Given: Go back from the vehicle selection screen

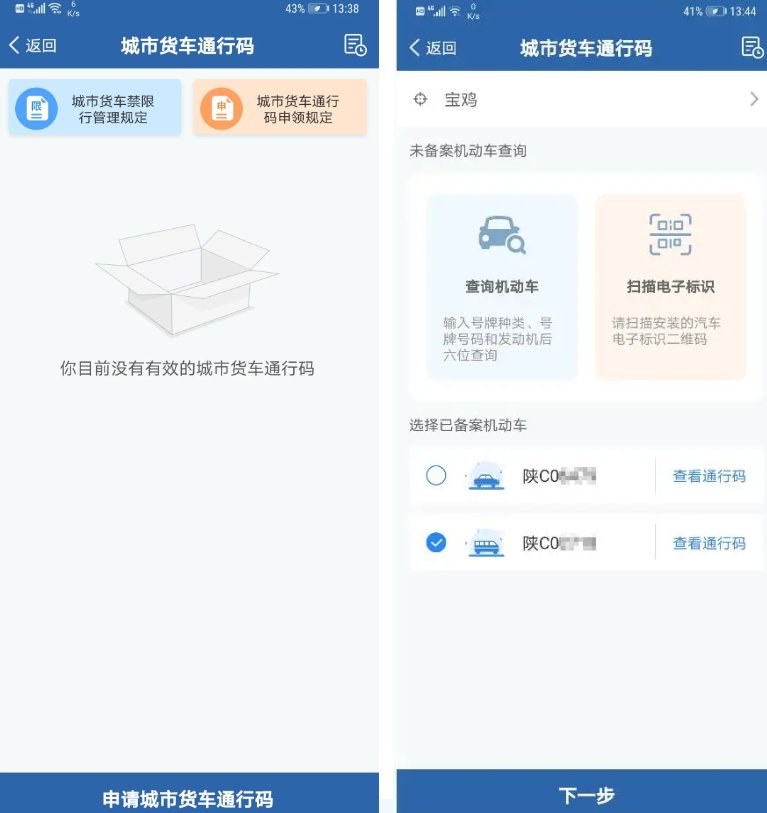Looking at the screenshot, I should pos(432,47).
